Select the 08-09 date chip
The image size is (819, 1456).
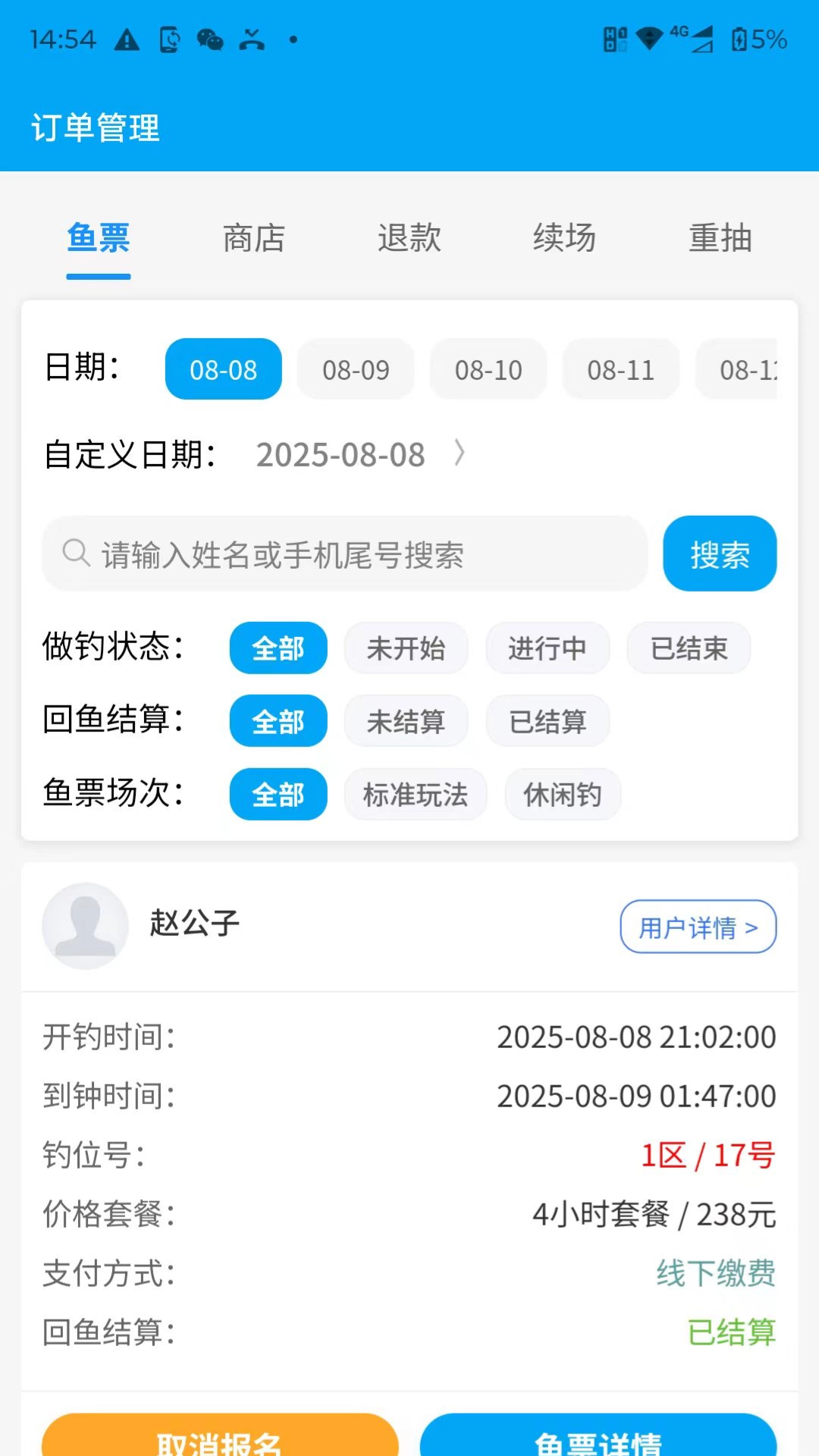click(356, 369)
